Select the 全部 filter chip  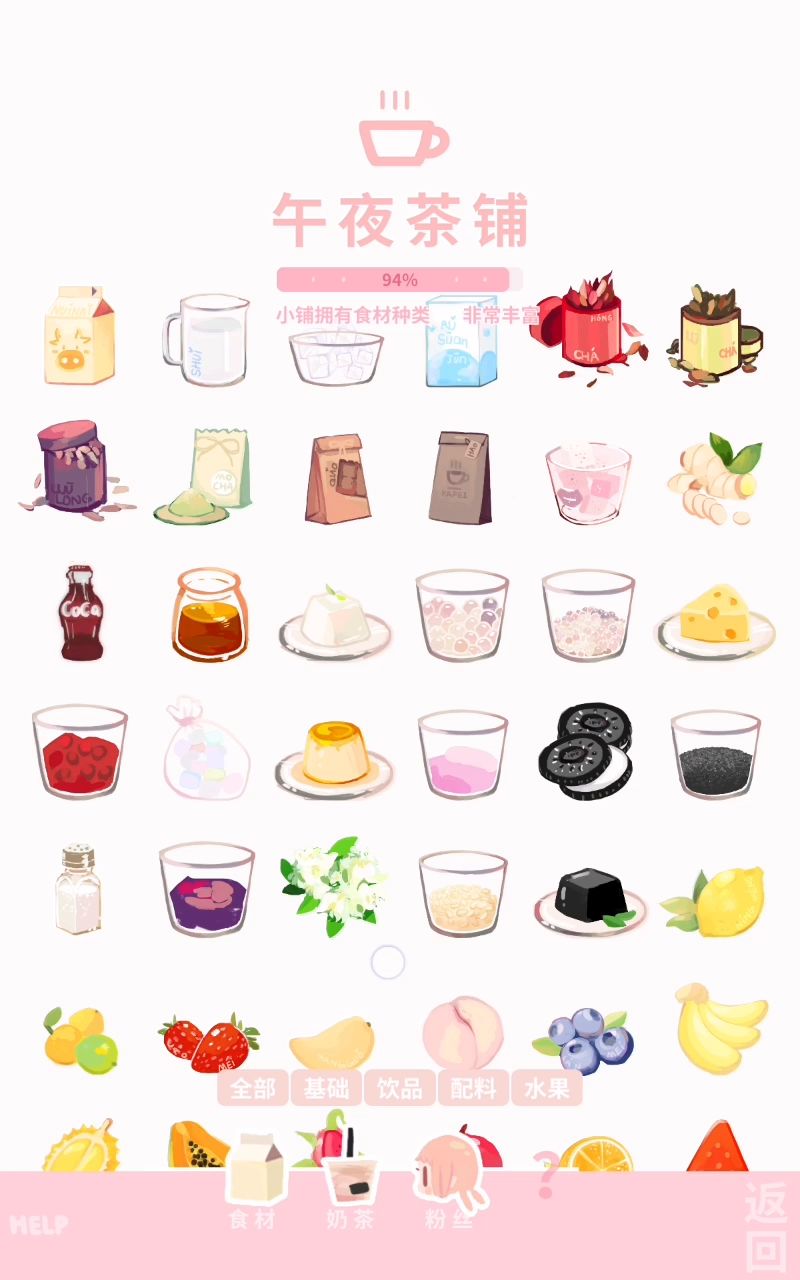tap(253, 1088)
